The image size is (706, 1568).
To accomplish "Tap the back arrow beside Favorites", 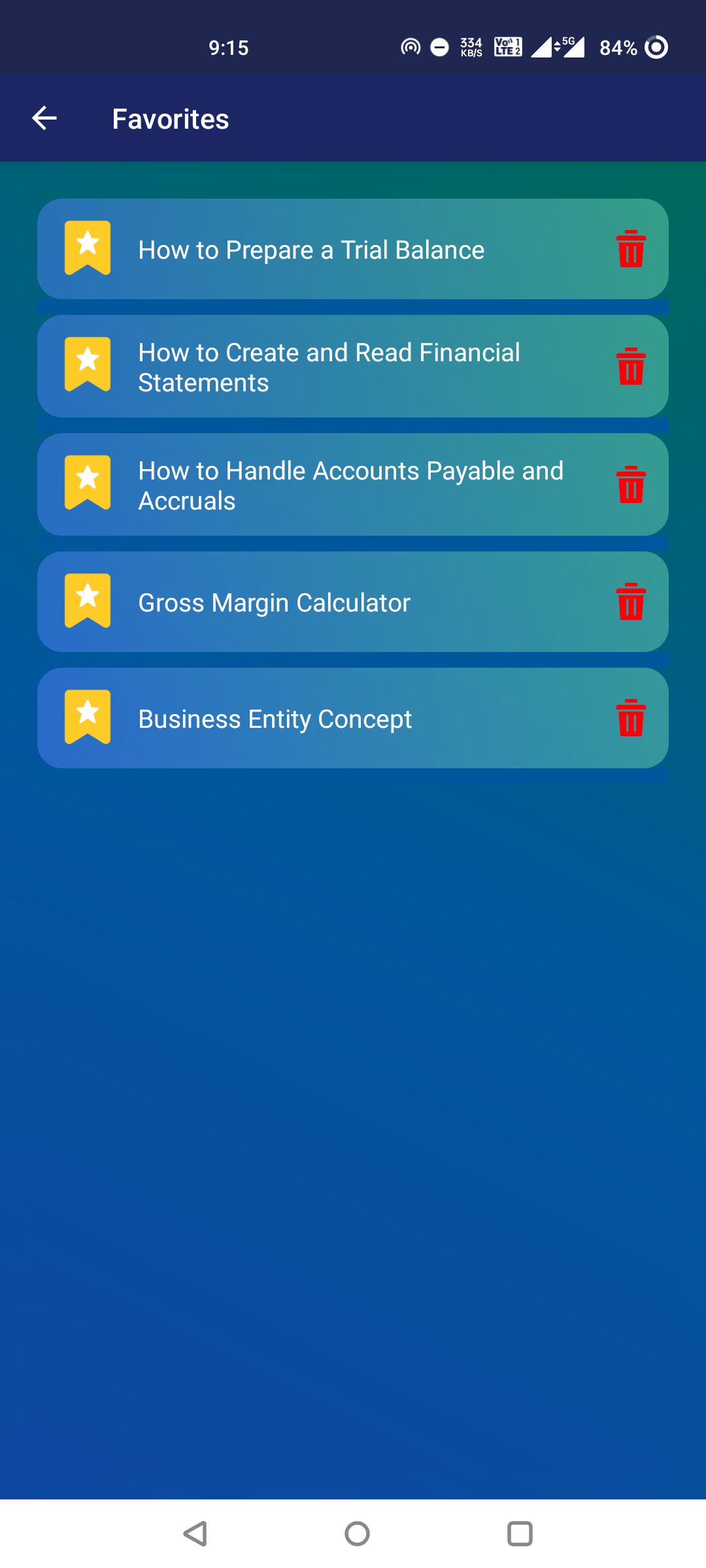I will coord(43,118).
